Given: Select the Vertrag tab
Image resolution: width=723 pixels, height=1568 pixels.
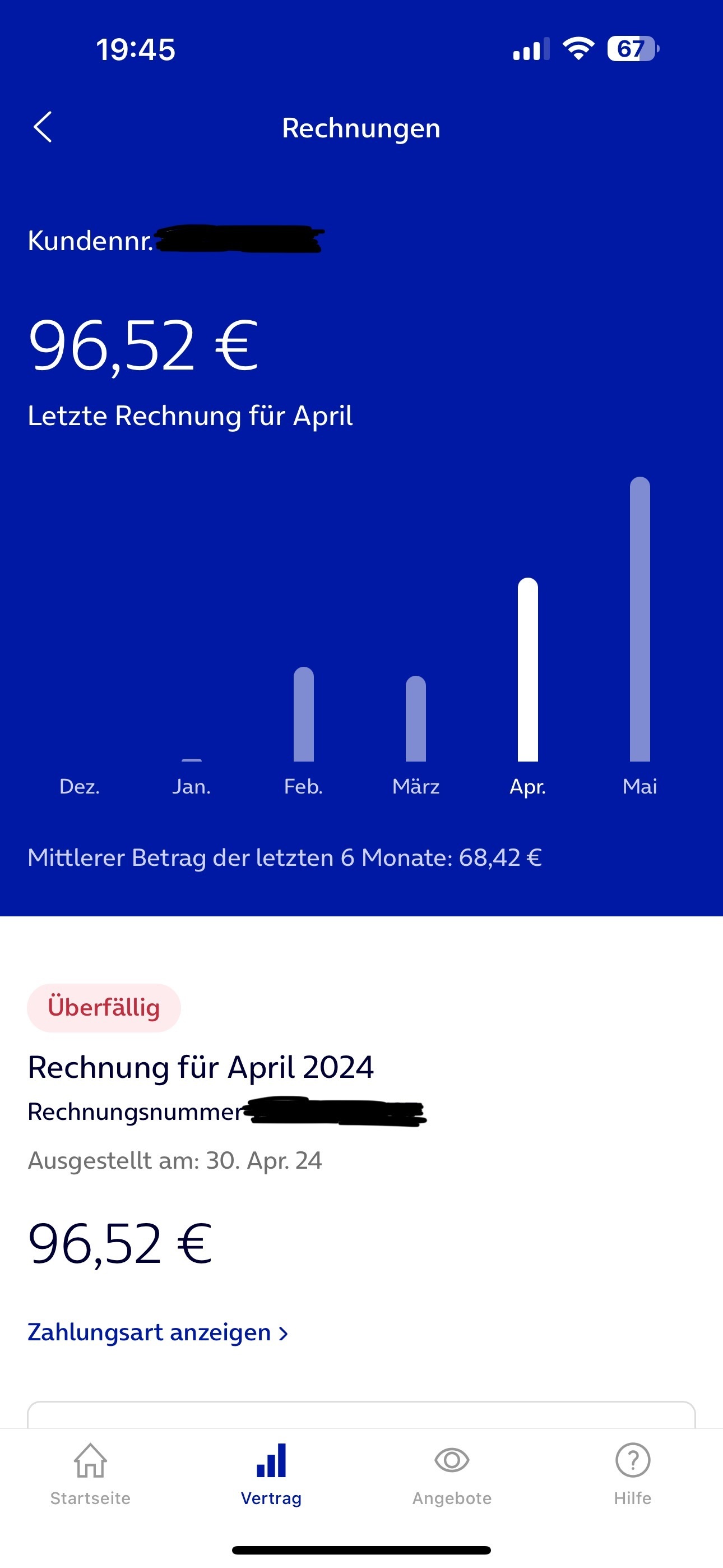Looking at the screenshot, I should pyautogui.click(x=271, y=1474).
